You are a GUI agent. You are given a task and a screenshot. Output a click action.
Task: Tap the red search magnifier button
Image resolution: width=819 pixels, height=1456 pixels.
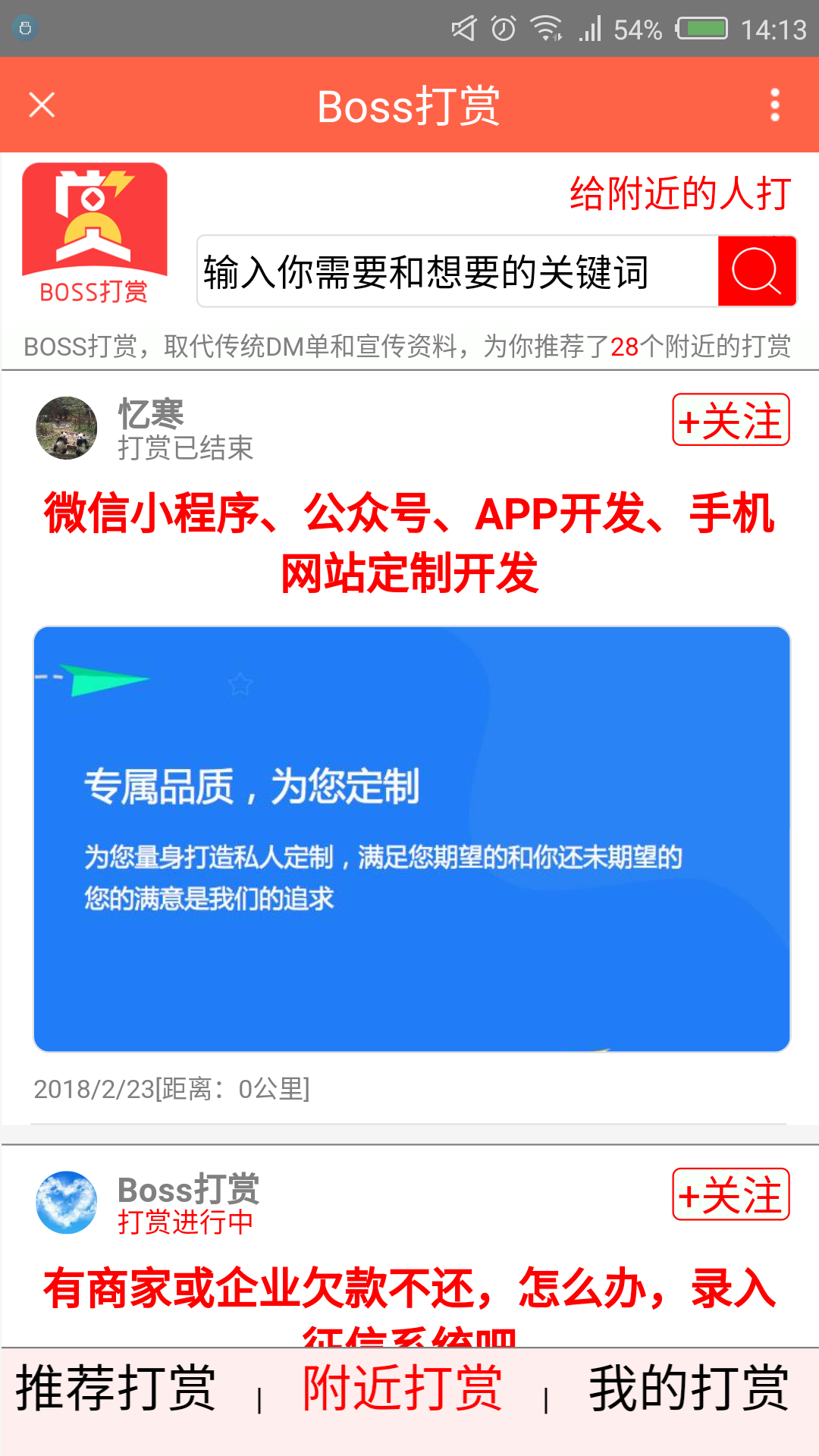(x=756, y=271)
